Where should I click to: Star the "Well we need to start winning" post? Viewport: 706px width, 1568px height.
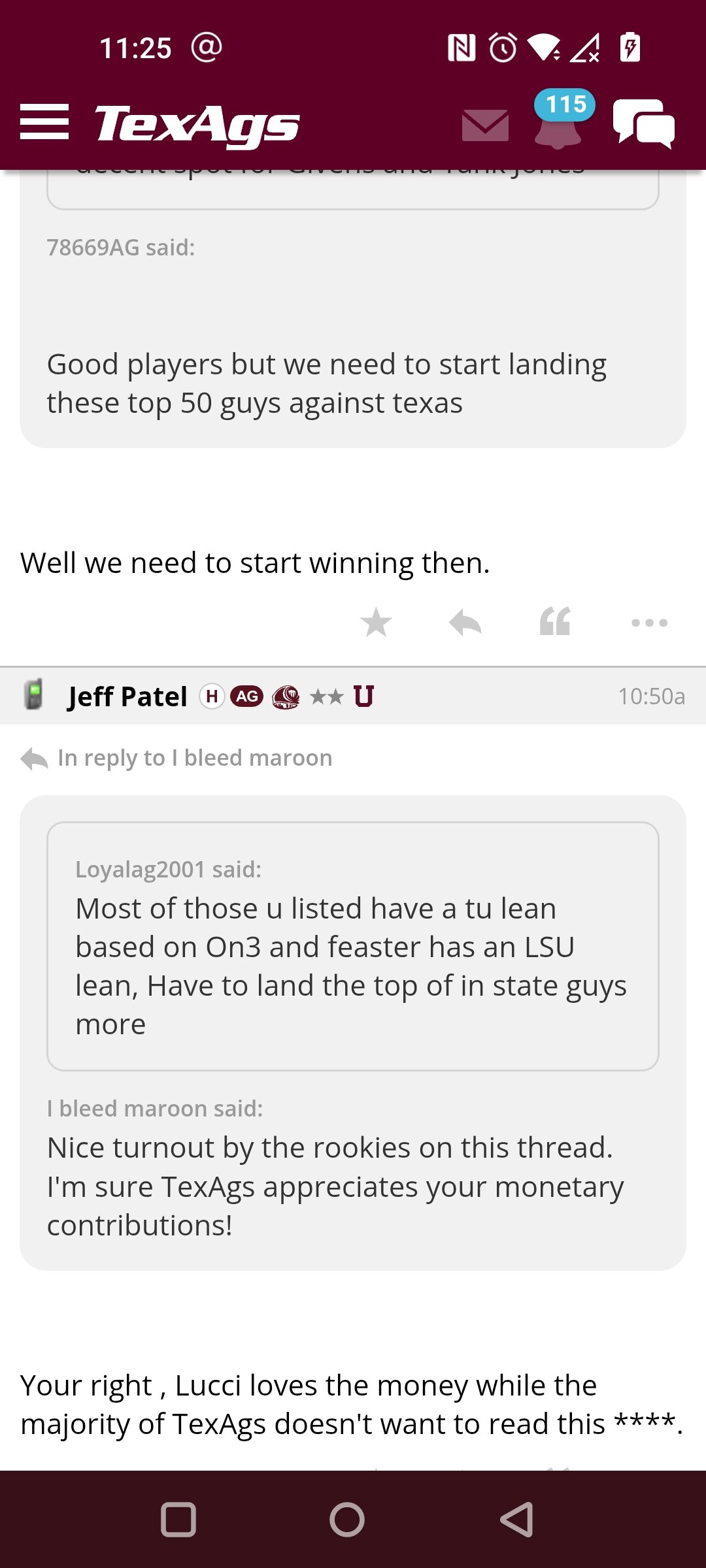[377, 622]
